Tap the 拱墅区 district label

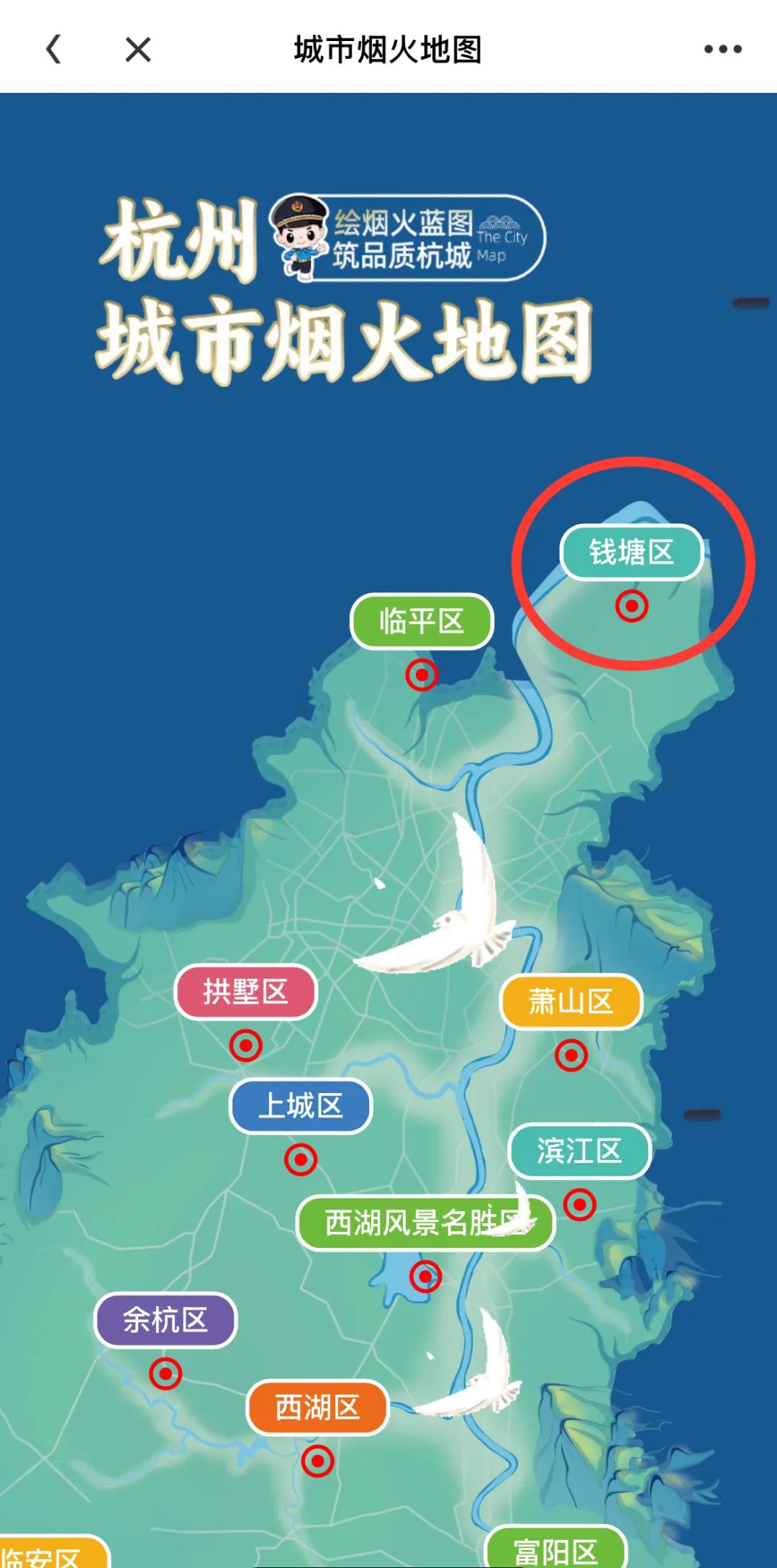click(245, 992)
